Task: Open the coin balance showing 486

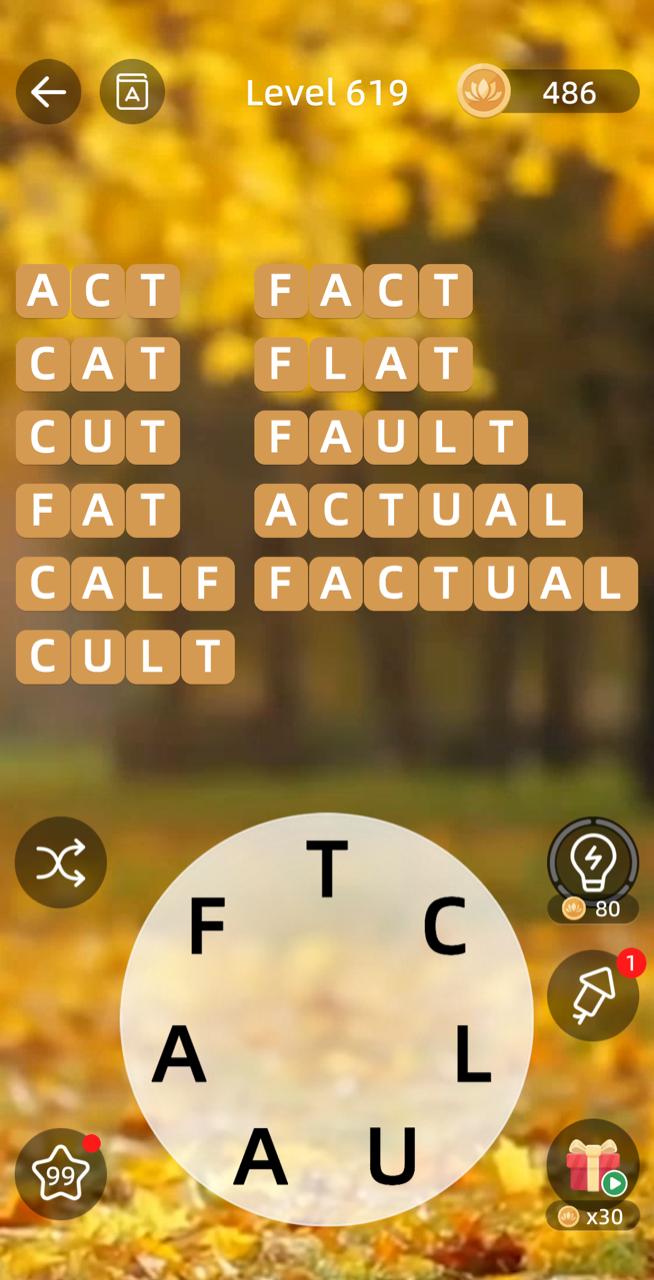Action: [548, 91]
